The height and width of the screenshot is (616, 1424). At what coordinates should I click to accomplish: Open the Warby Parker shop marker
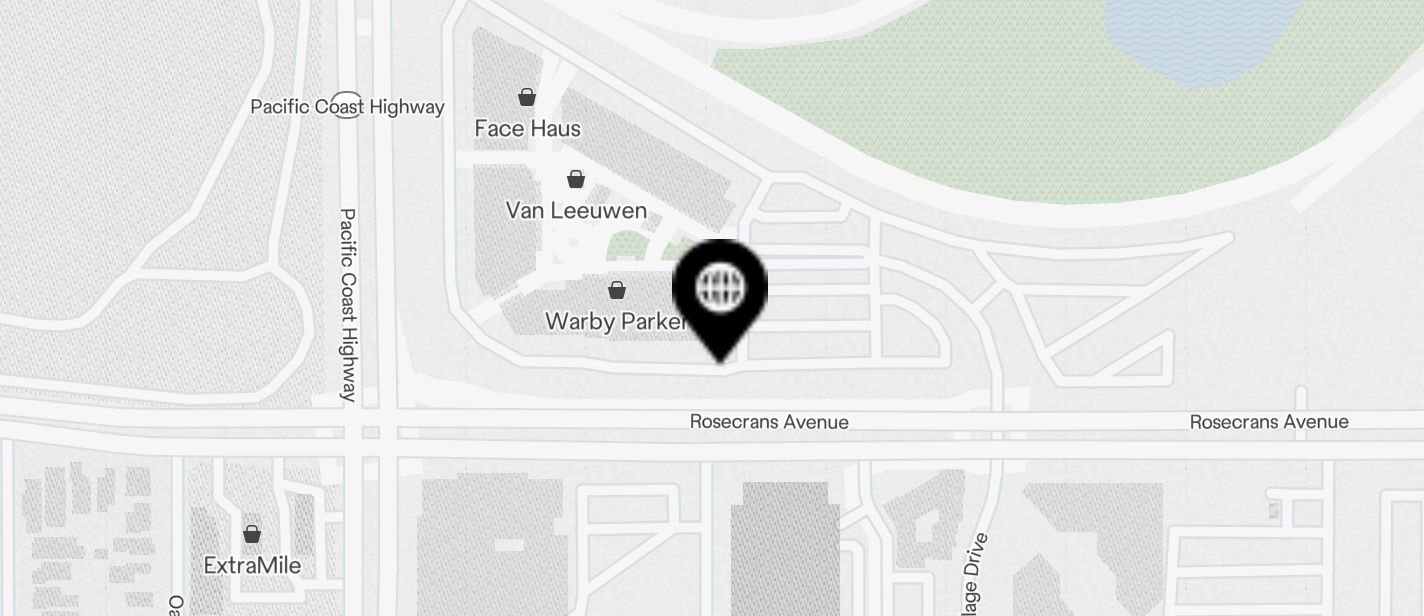click(617, 290)
